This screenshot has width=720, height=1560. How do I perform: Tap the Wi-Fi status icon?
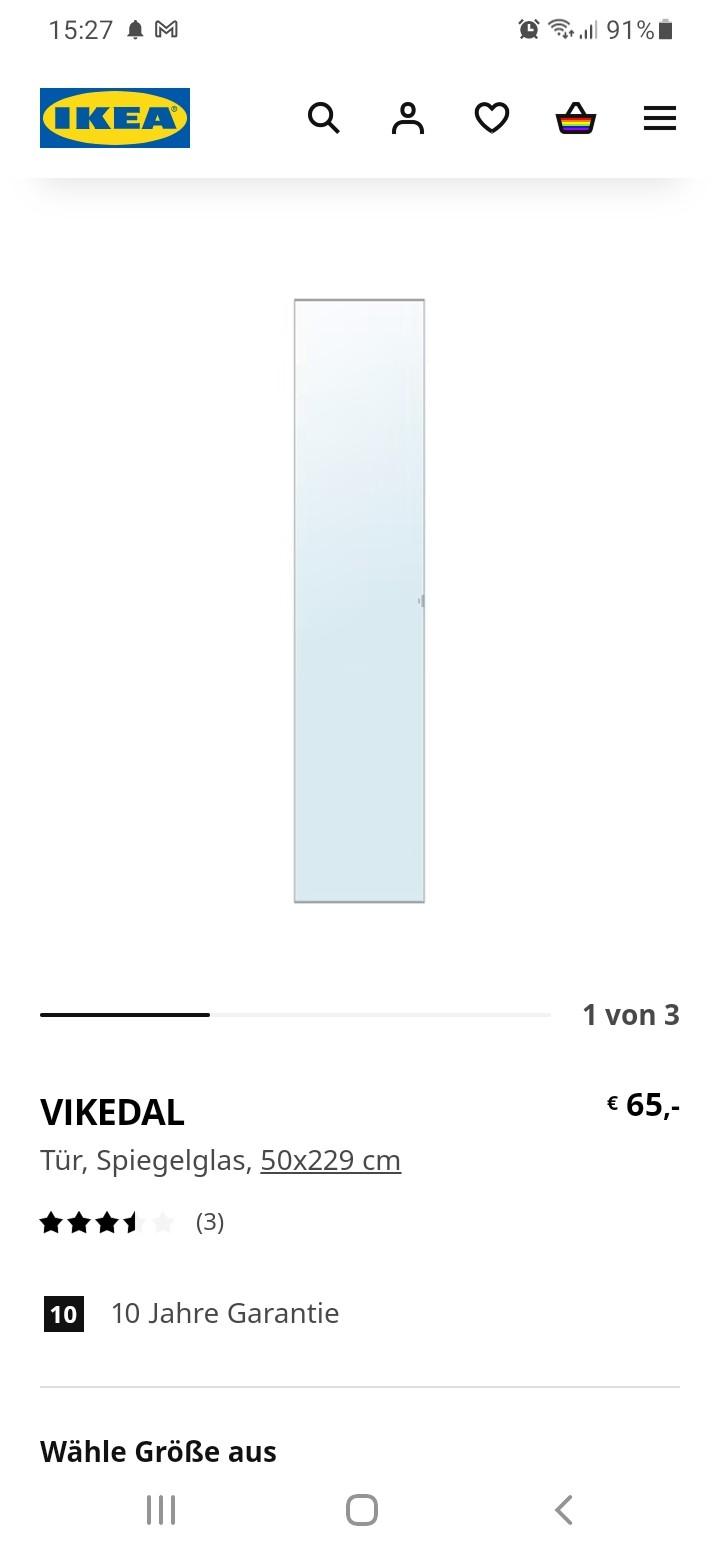click(560, 28)
